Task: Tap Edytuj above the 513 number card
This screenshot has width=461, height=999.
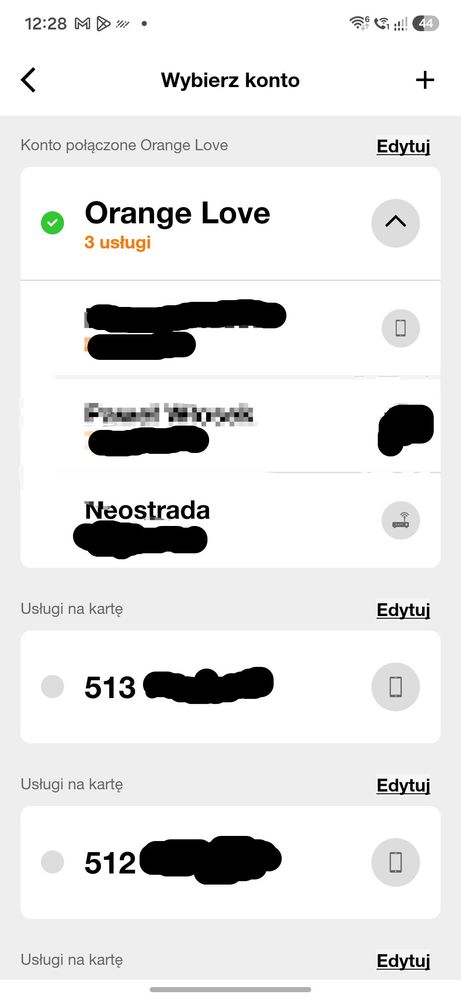Action: 403,610
